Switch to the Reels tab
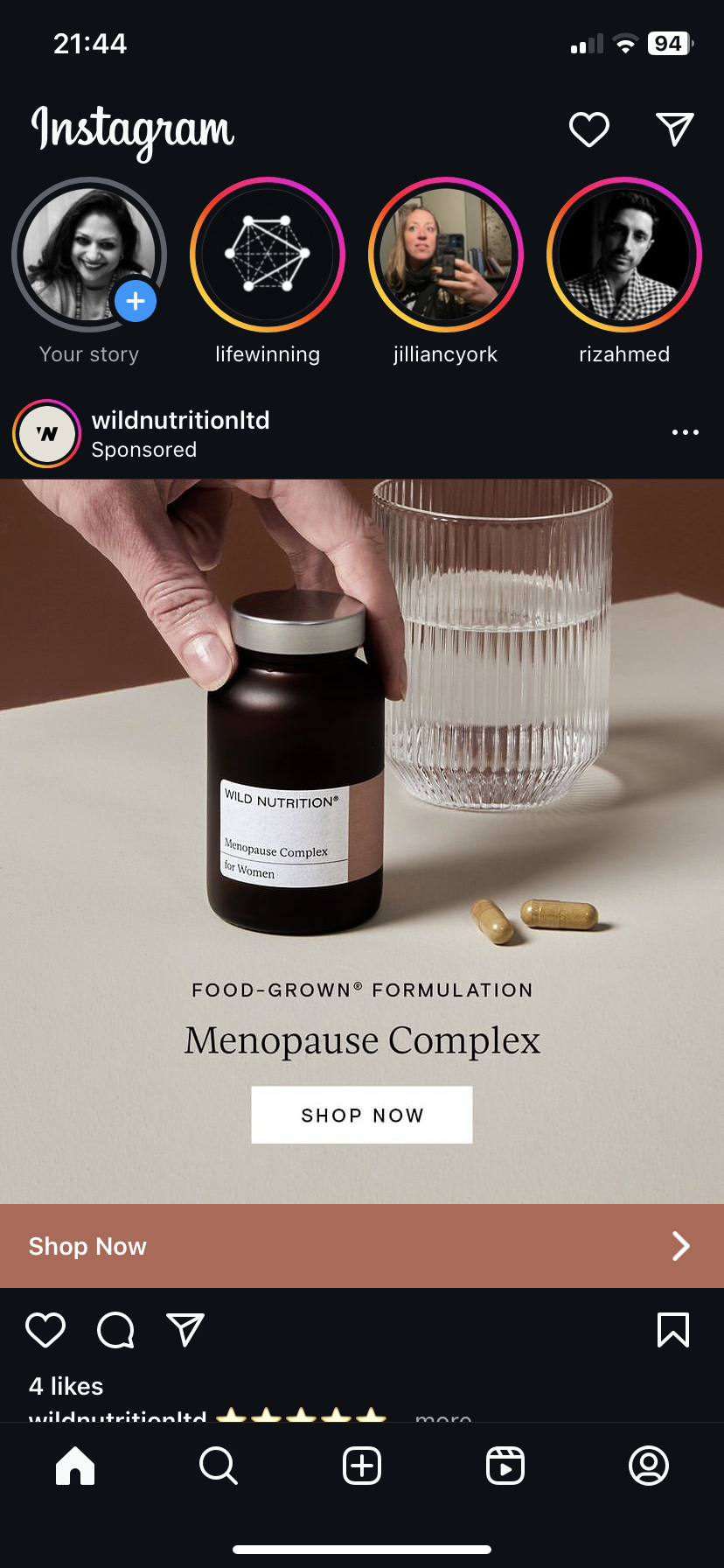724x1568 pixels. (x=505, y=1466)
